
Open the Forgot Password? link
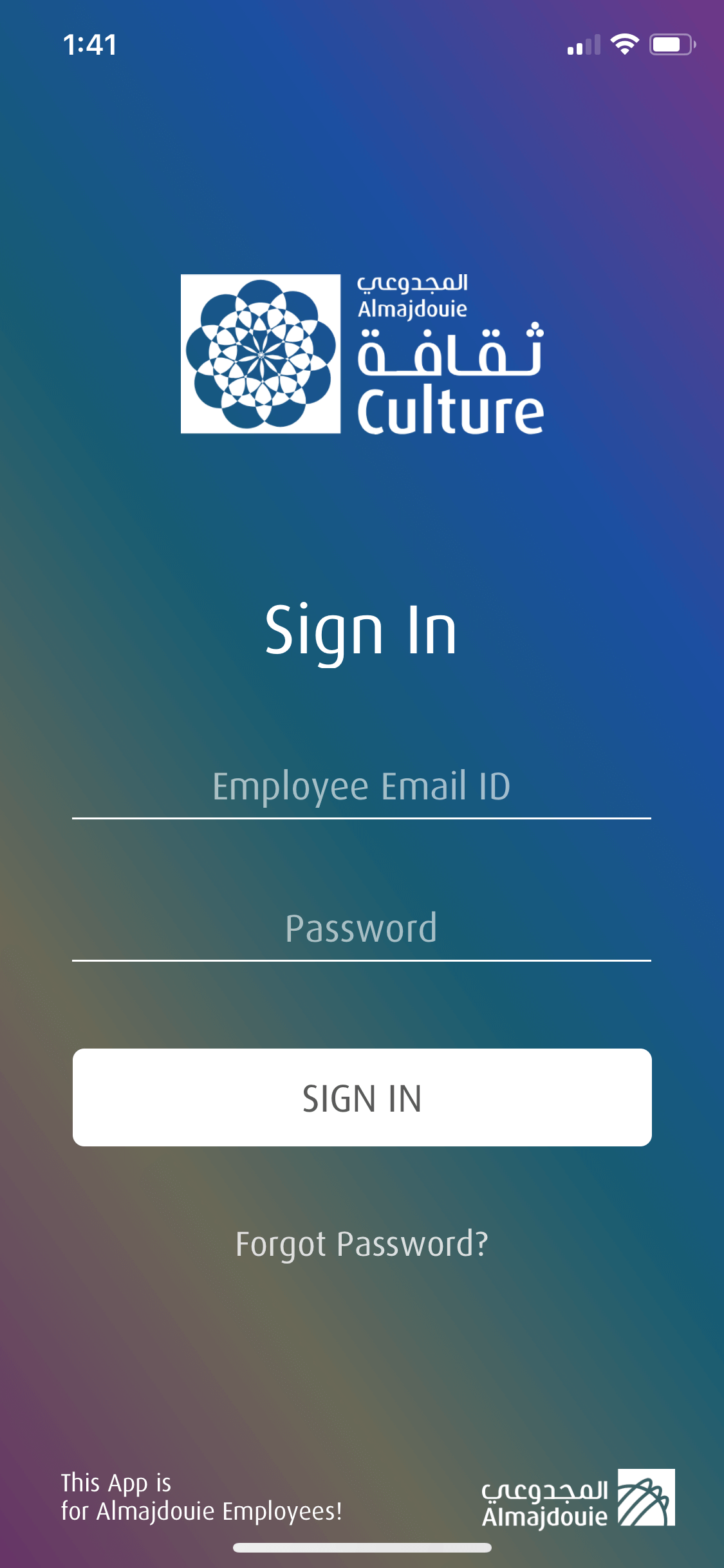(x=362, y=1244)
